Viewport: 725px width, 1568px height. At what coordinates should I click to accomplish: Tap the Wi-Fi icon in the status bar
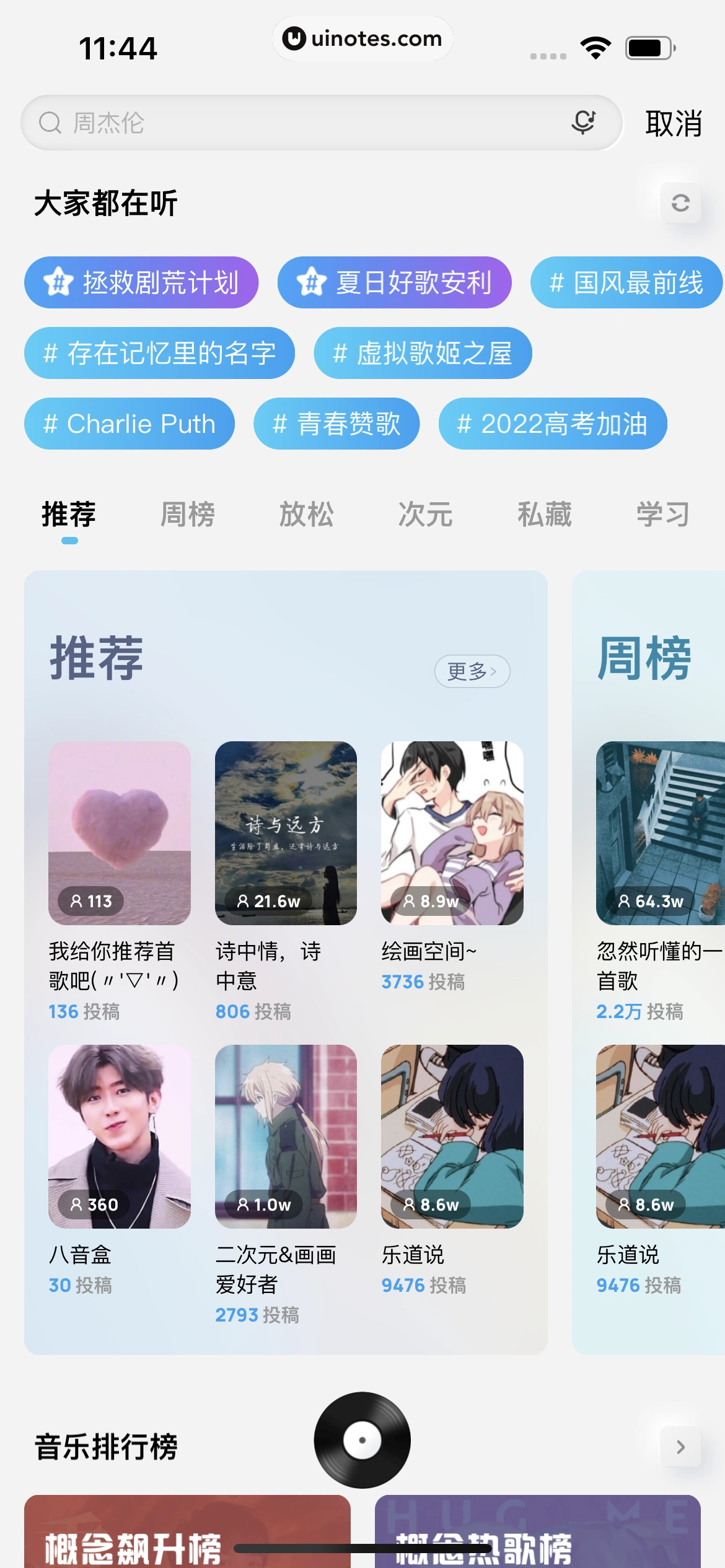[x=595, y=48]
